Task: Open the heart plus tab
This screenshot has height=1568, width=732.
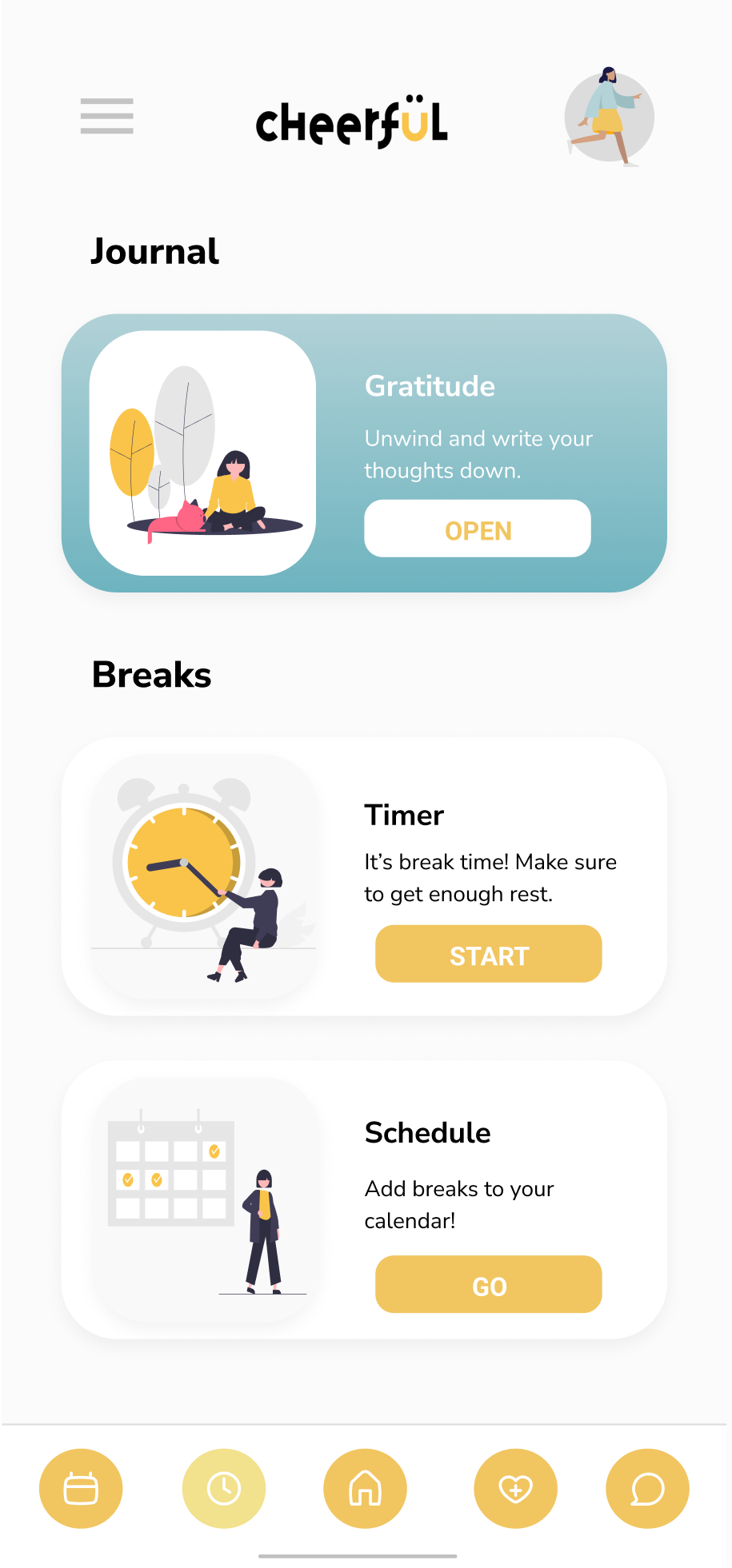Action: [x=515, y=1488]
